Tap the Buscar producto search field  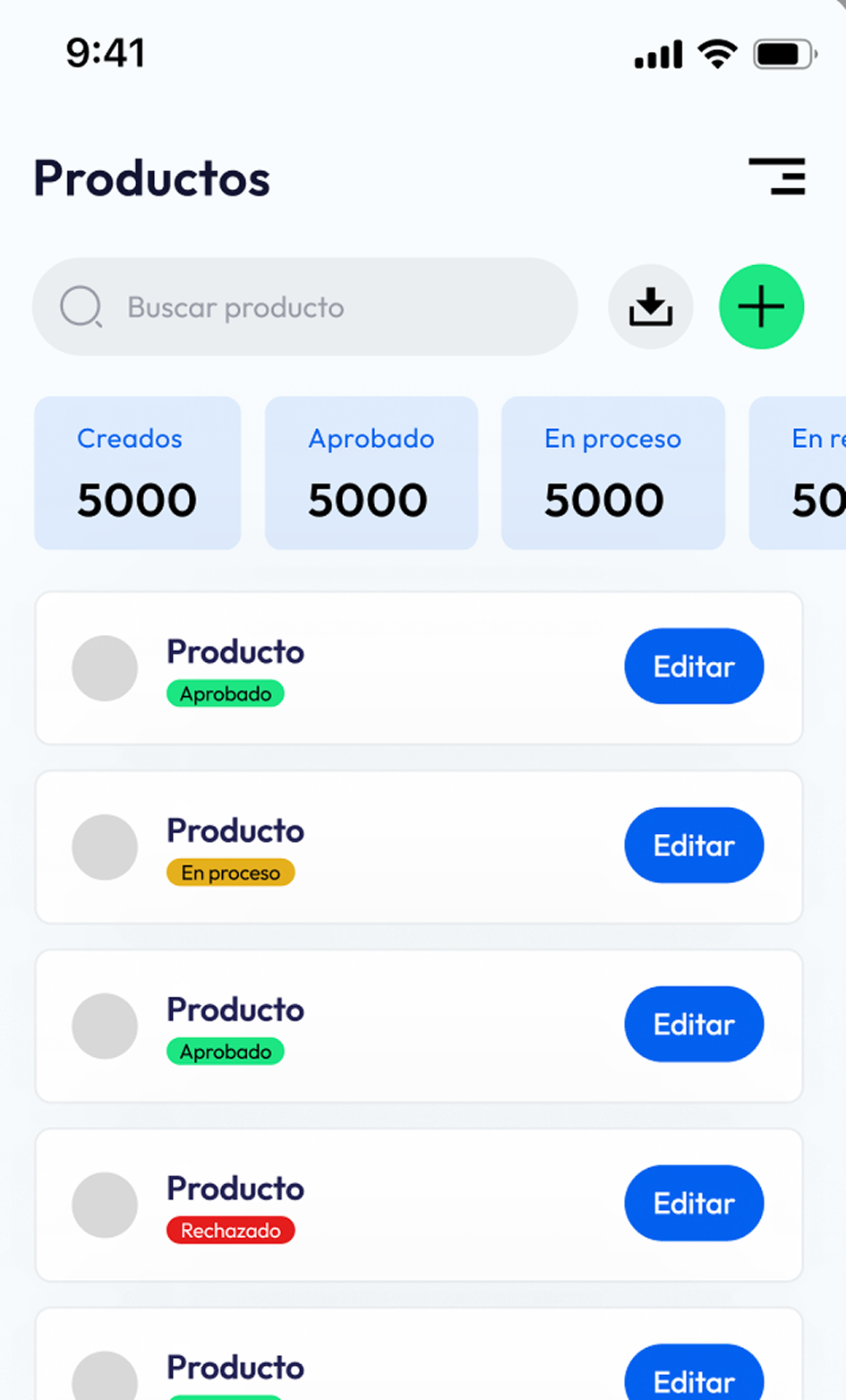(x=305, y=306)
